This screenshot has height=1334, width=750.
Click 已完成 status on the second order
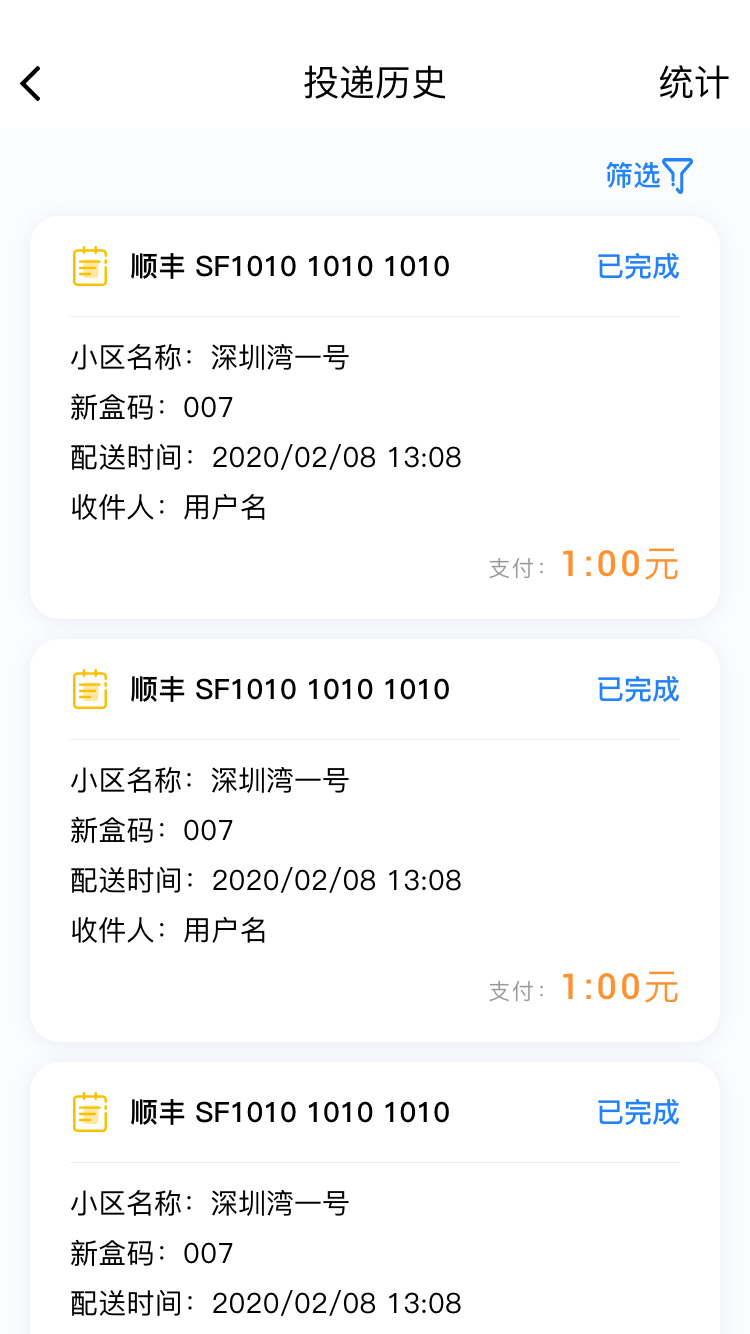point(637,689)
